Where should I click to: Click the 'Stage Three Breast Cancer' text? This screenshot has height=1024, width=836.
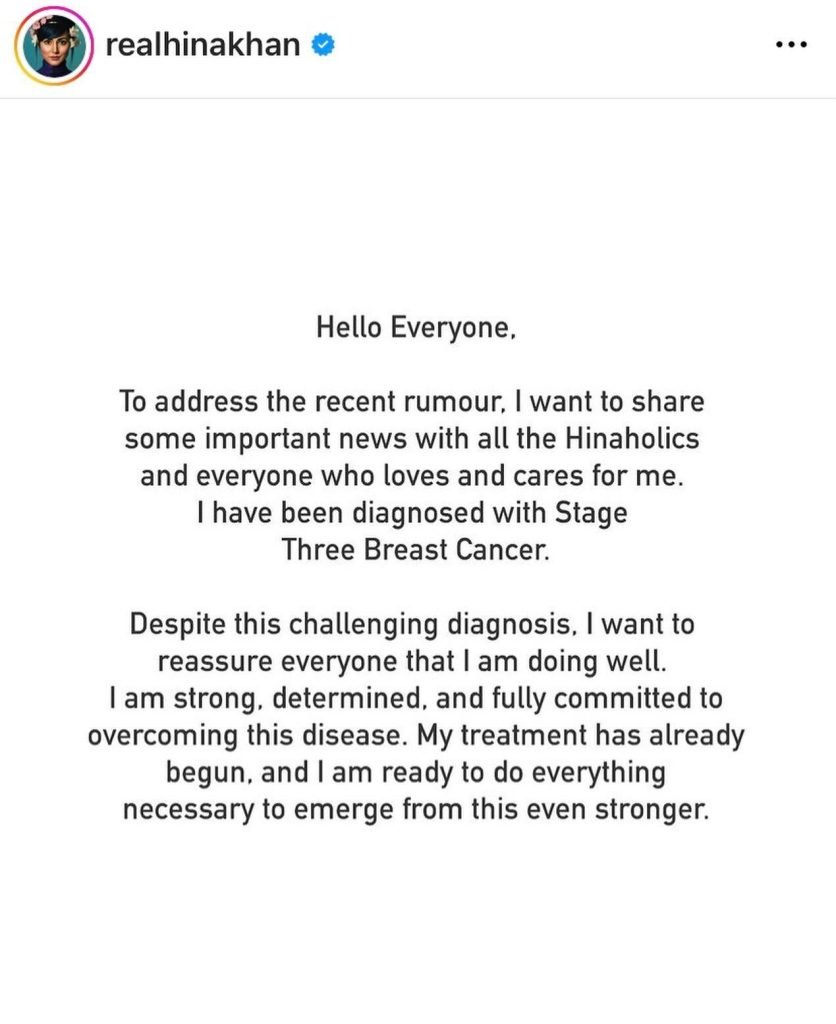click(x=420, y=531)
